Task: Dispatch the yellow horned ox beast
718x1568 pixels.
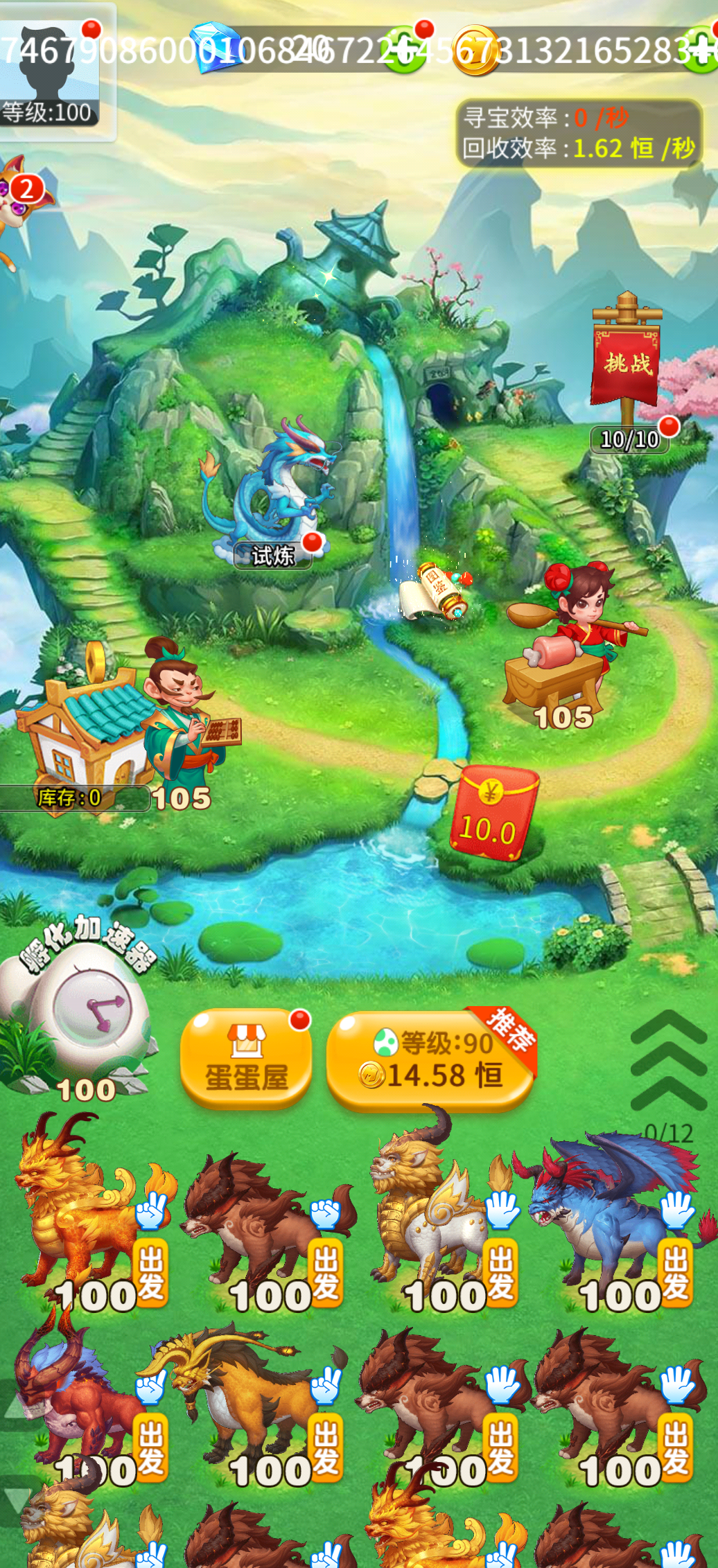Action: coord(326,1447)
